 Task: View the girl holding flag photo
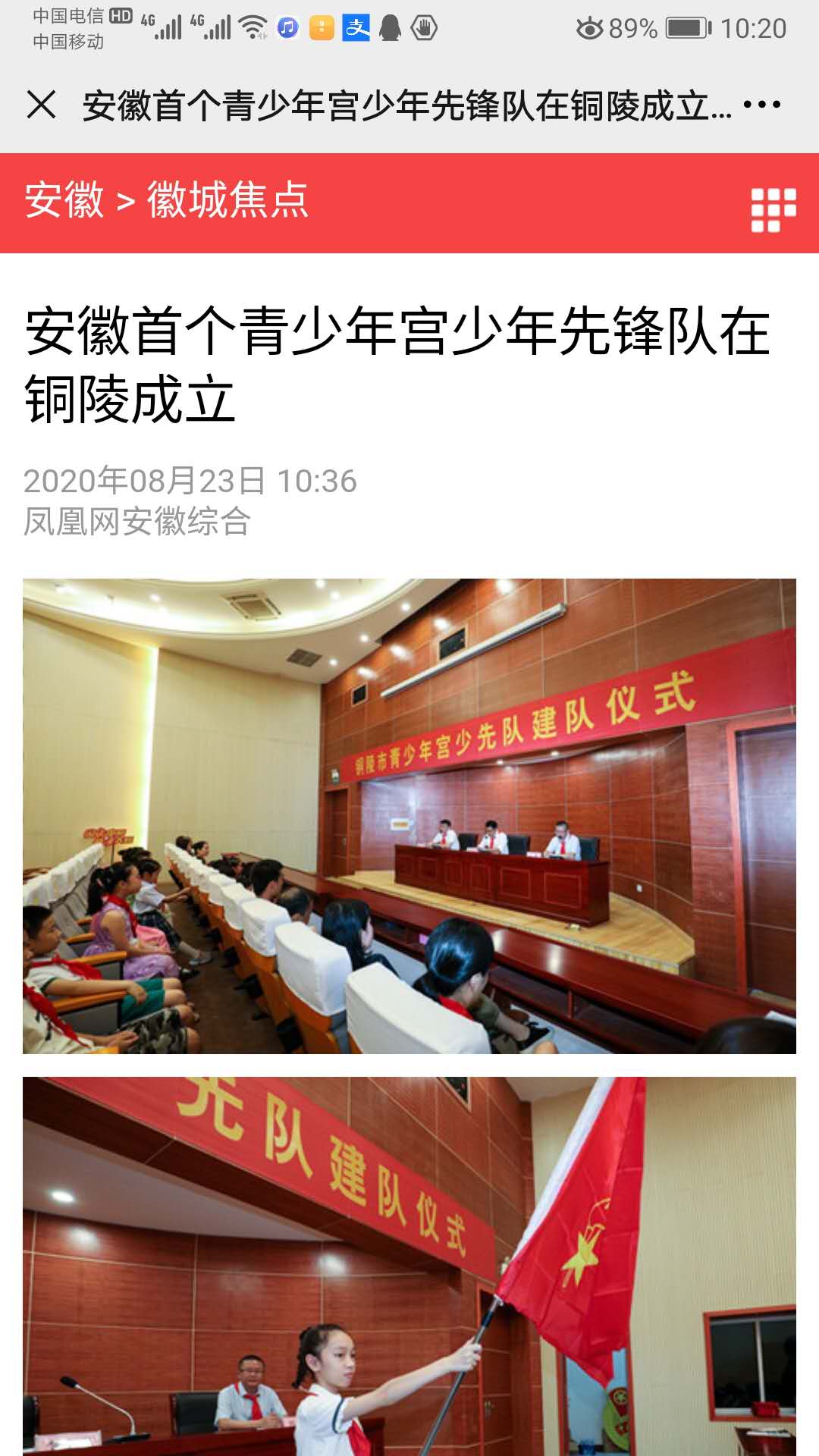coord(409,1265)
